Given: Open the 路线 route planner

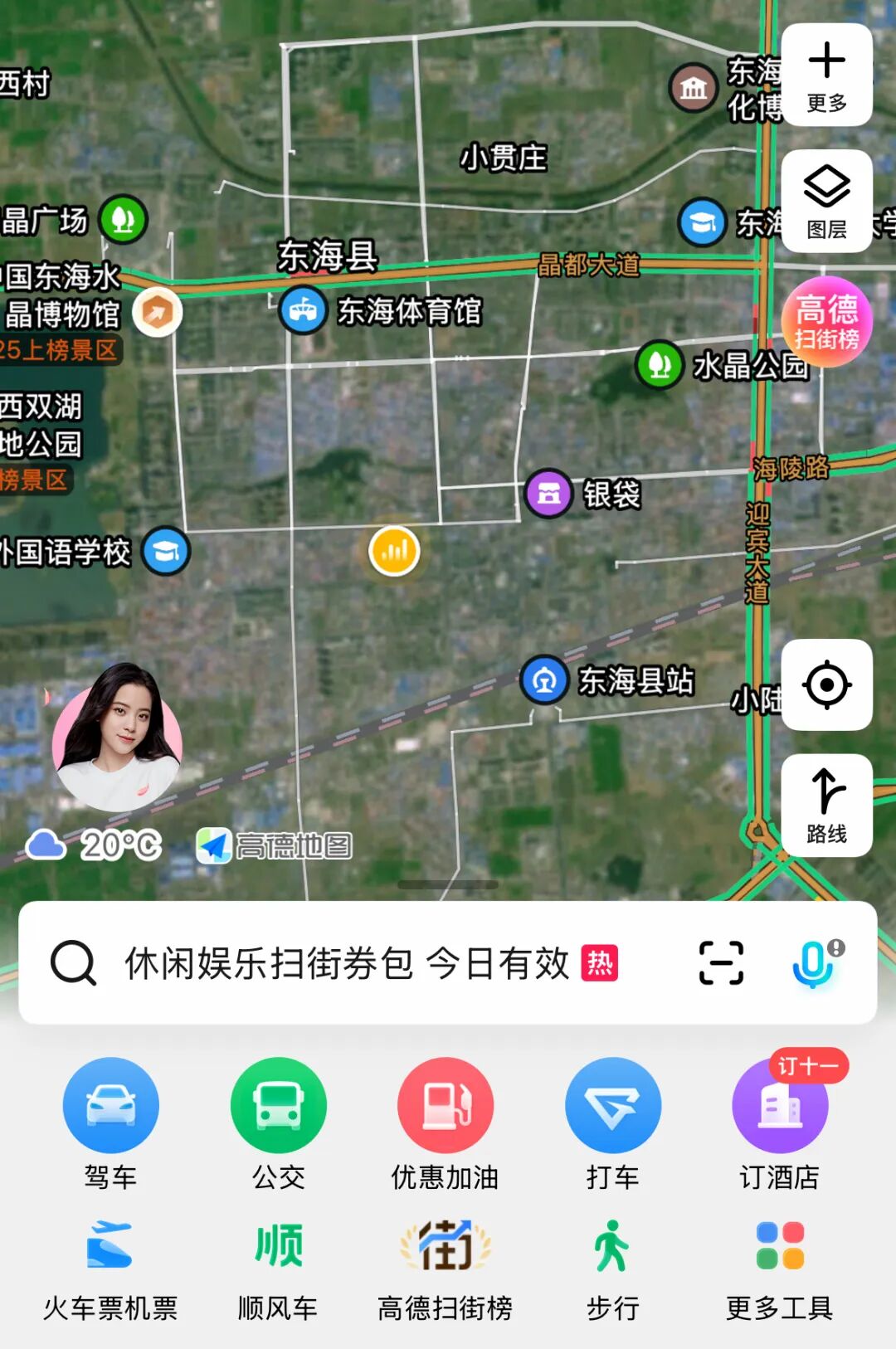Looking at the screenshot, I should pyautogui.click(x=826, y=806).
